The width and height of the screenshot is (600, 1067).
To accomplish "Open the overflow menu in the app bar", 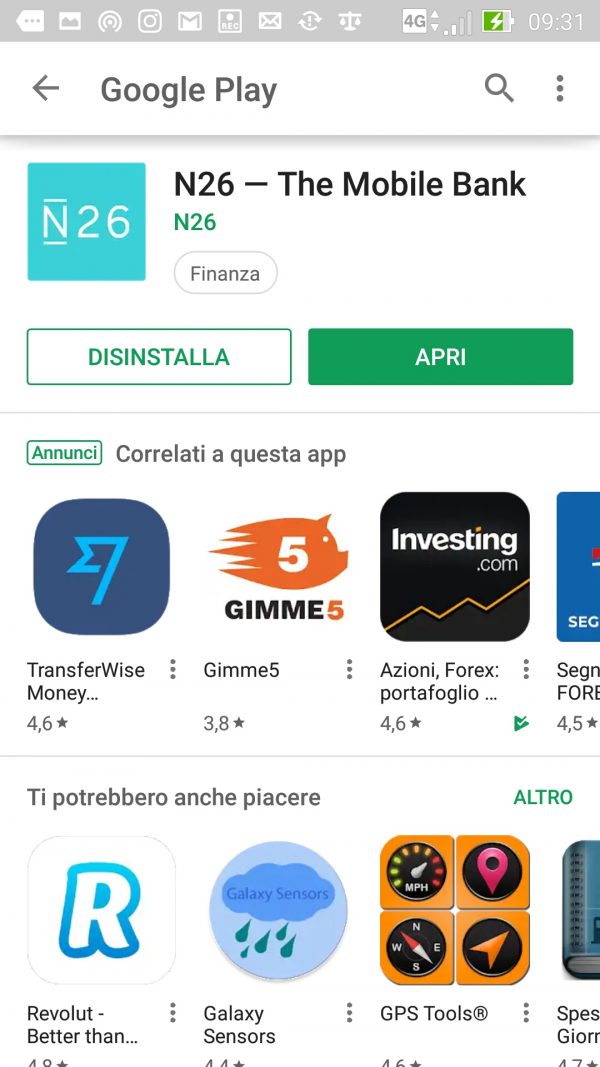I will 559,89.
